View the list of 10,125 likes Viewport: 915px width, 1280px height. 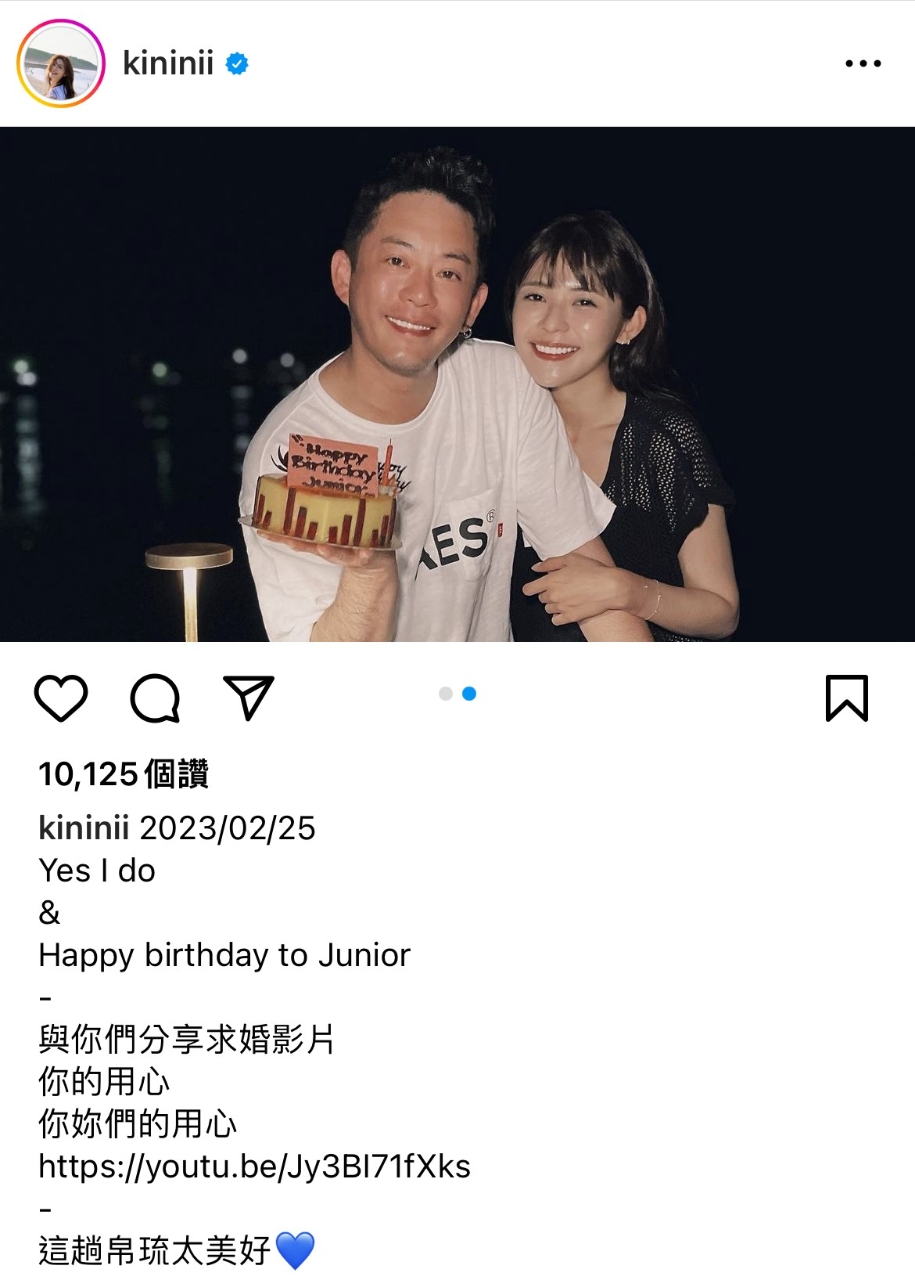(123, 774)
